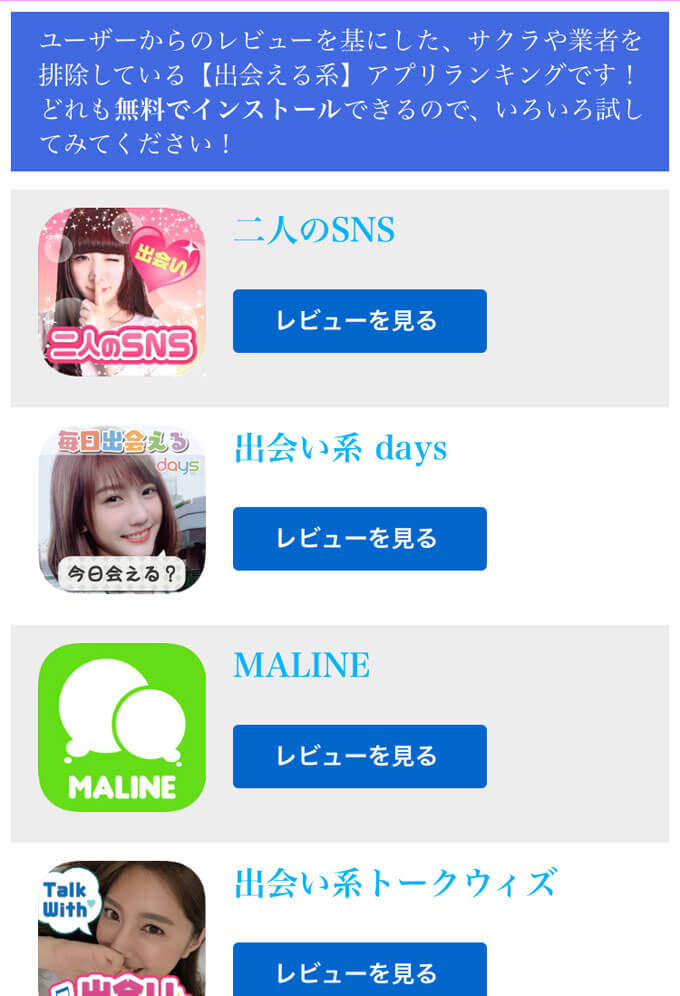Image resolution: width=680 pixels, height=996 pixels.
Task: See reviews for MALINE
Action: (x=359, y=756)
